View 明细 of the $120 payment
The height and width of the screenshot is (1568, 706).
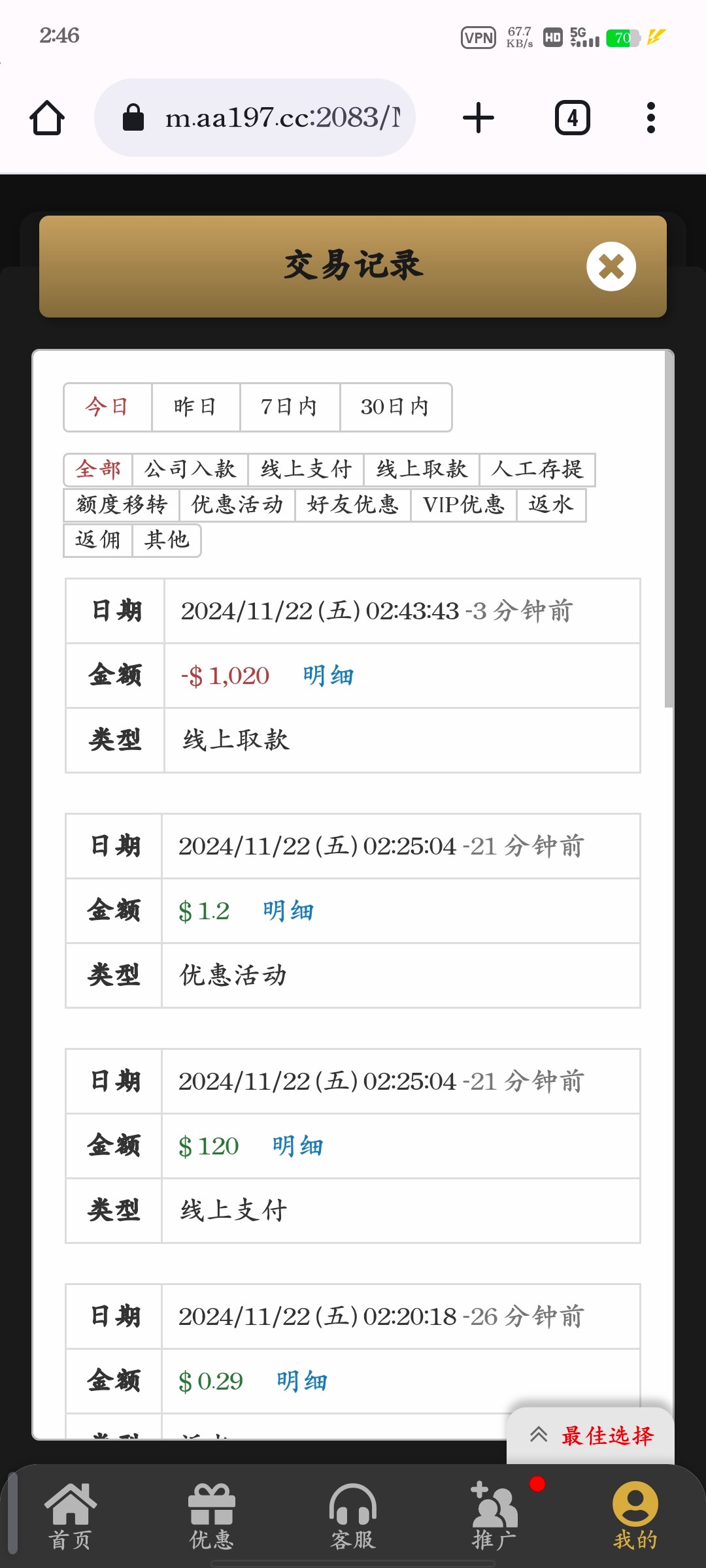click(298, 1146)
